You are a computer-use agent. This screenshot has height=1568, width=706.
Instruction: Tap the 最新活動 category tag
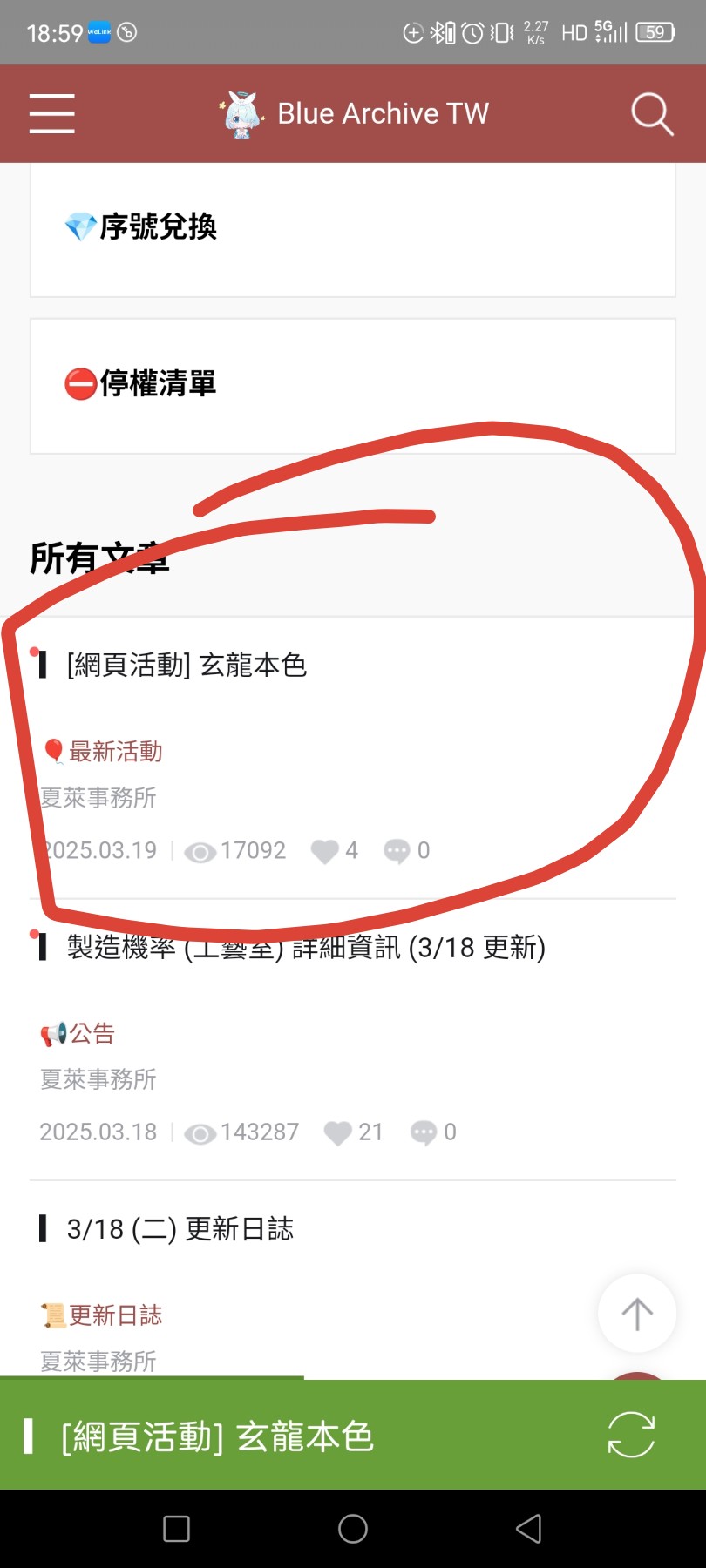pos(114,752)
